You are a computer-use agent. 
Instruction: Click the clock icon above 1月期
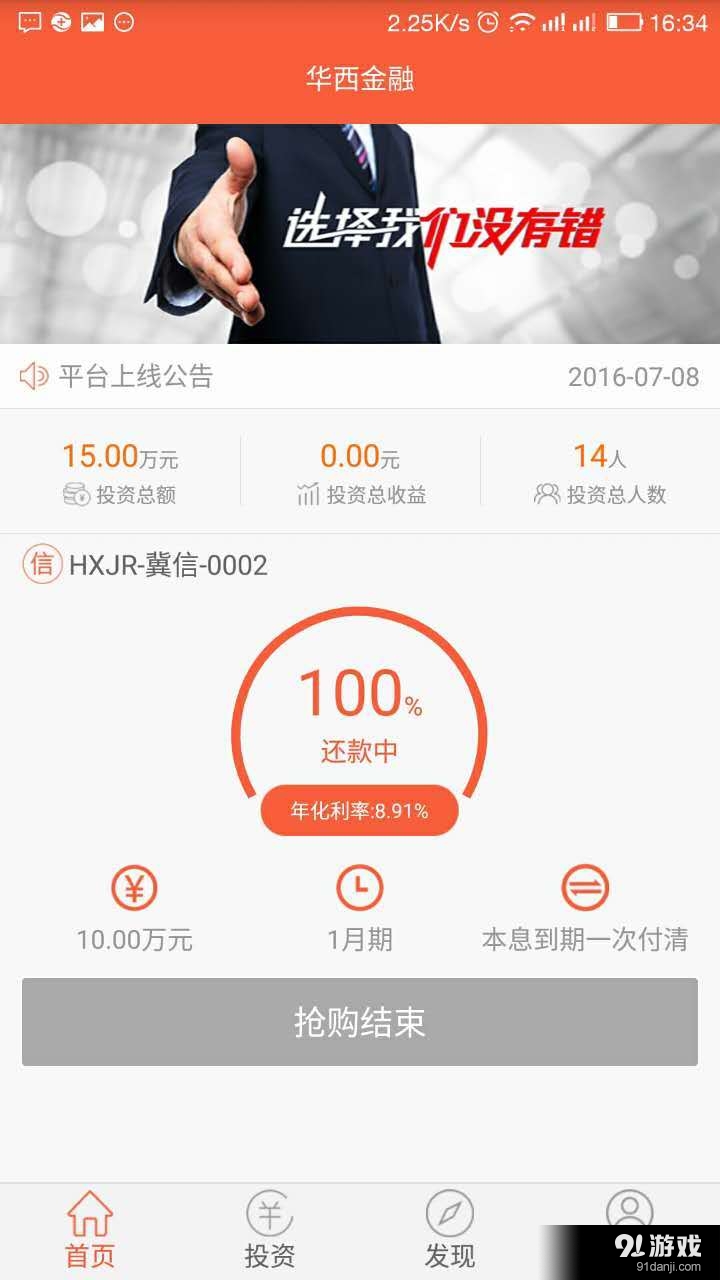tap(360, 887)
